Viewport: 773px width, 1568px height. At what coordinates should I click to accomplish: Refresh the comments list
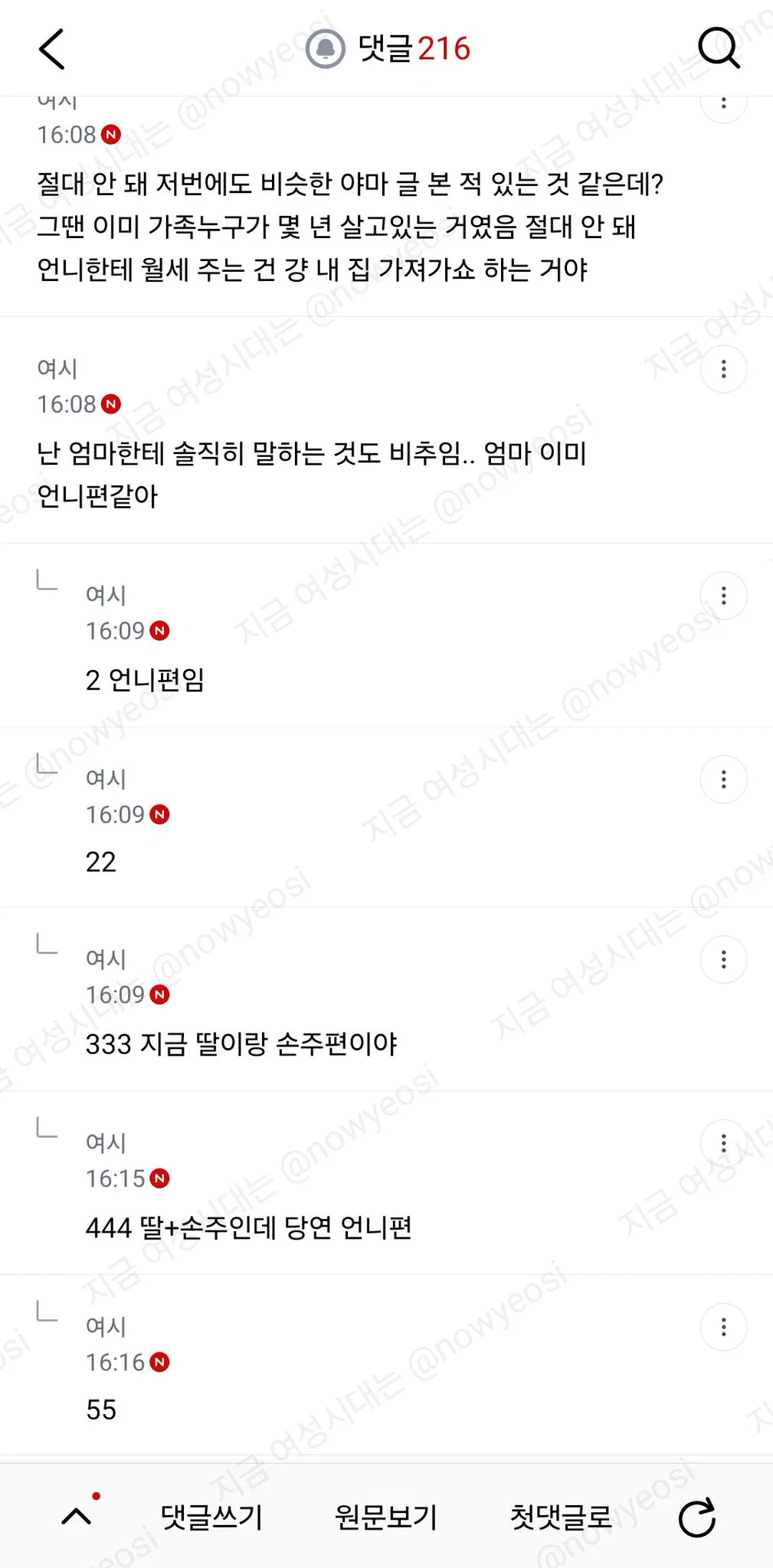tap(697, 1517)
